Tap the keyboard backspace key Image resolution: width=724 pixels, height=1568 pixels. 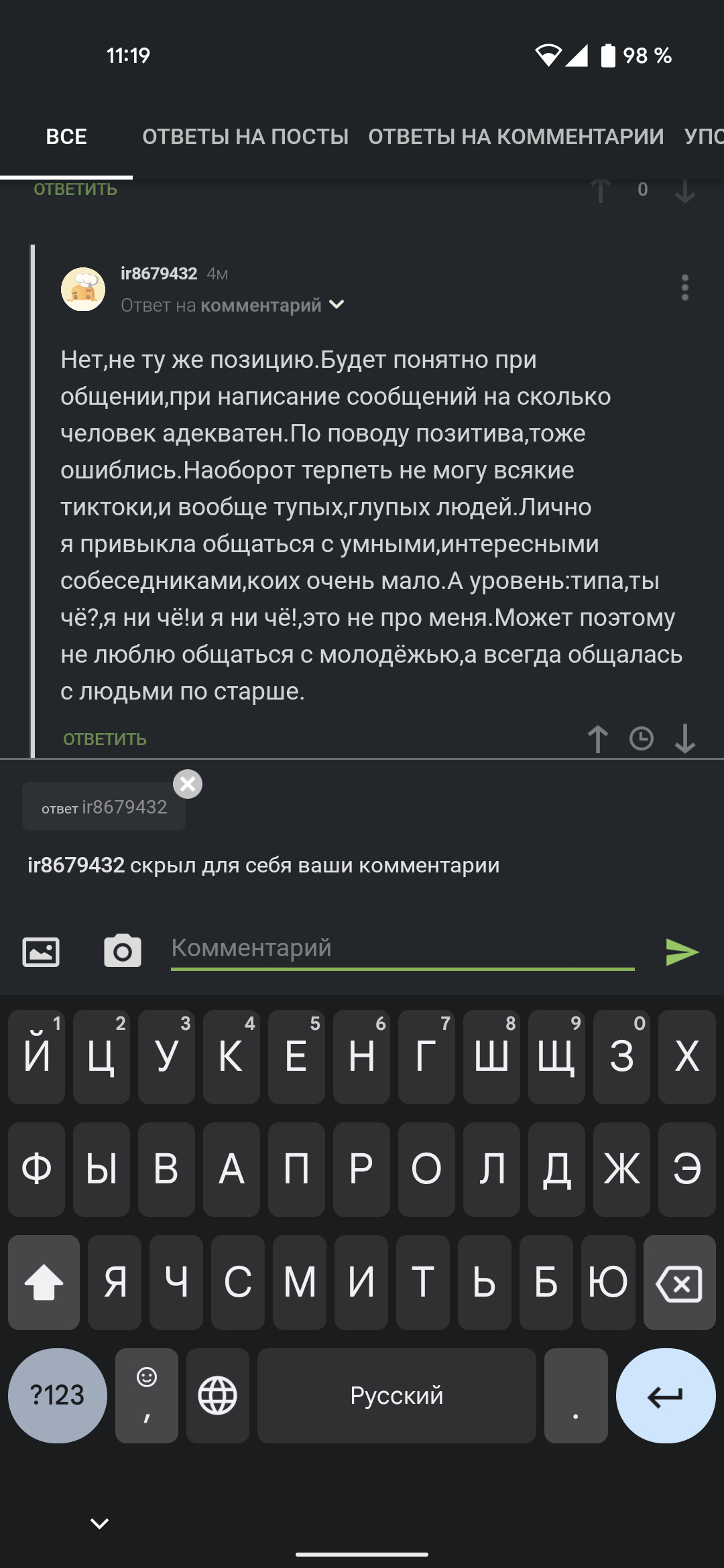coord(679,1283)
